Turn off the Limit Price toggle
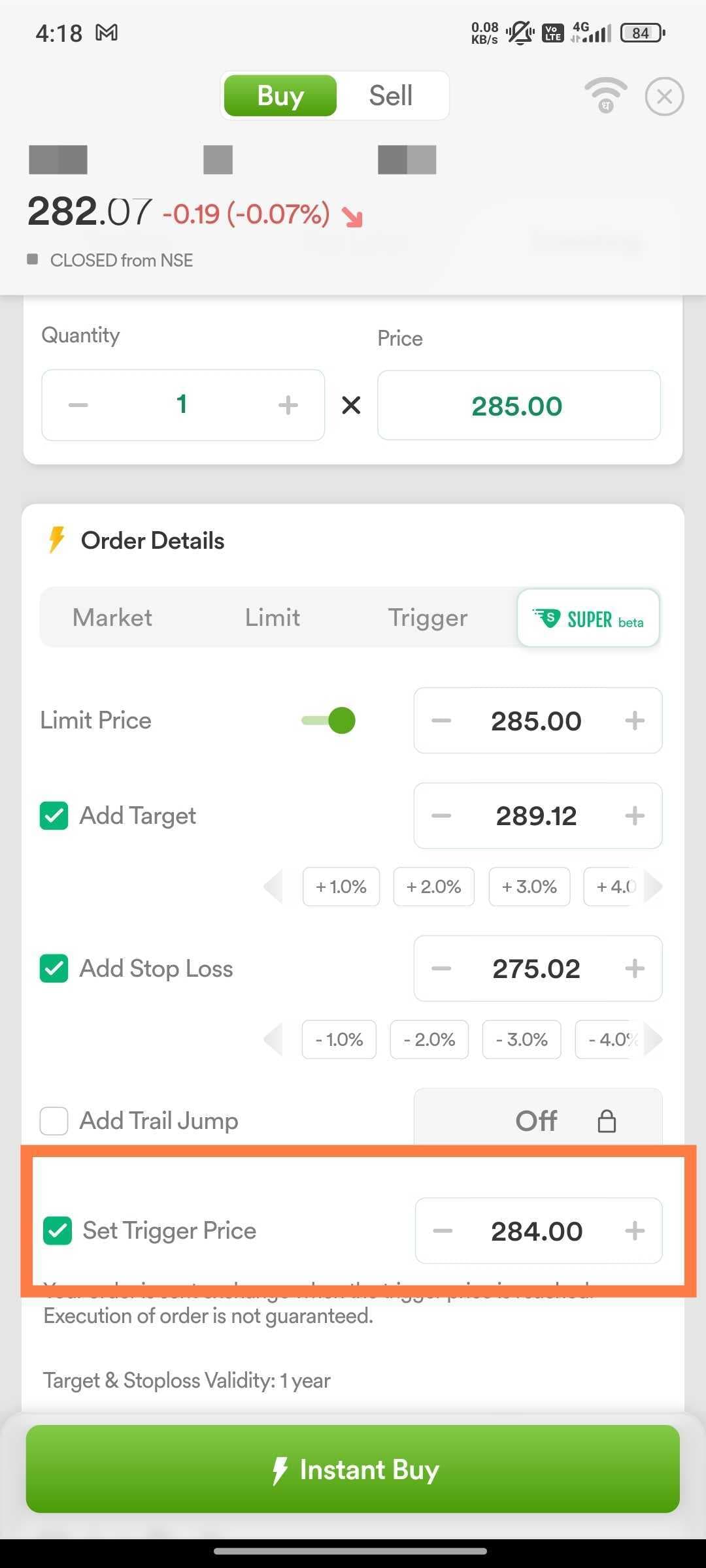 pyautogui.click(x=328, y=721)
